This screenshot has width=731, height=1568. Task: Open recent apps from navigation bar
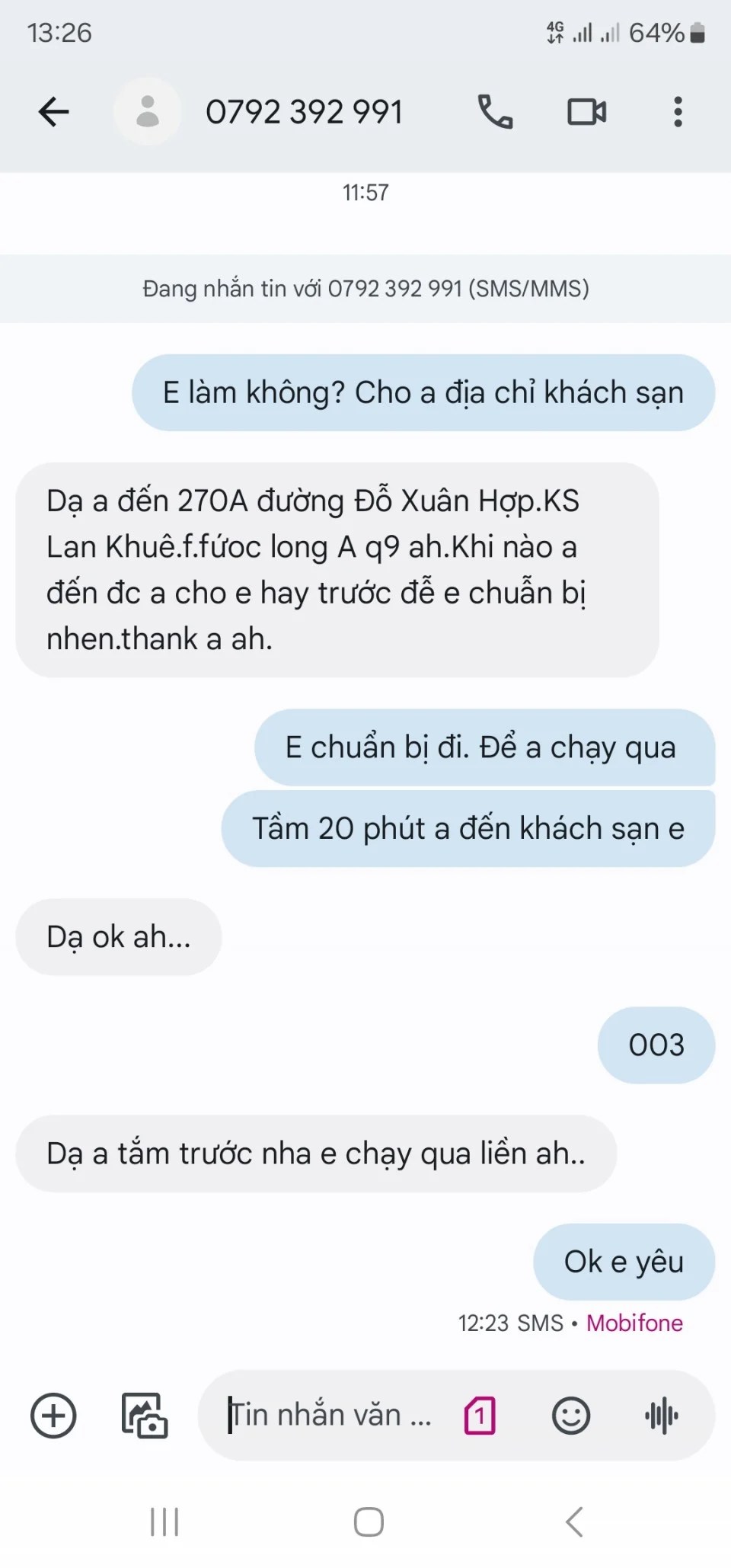[x=164, y=1522]
